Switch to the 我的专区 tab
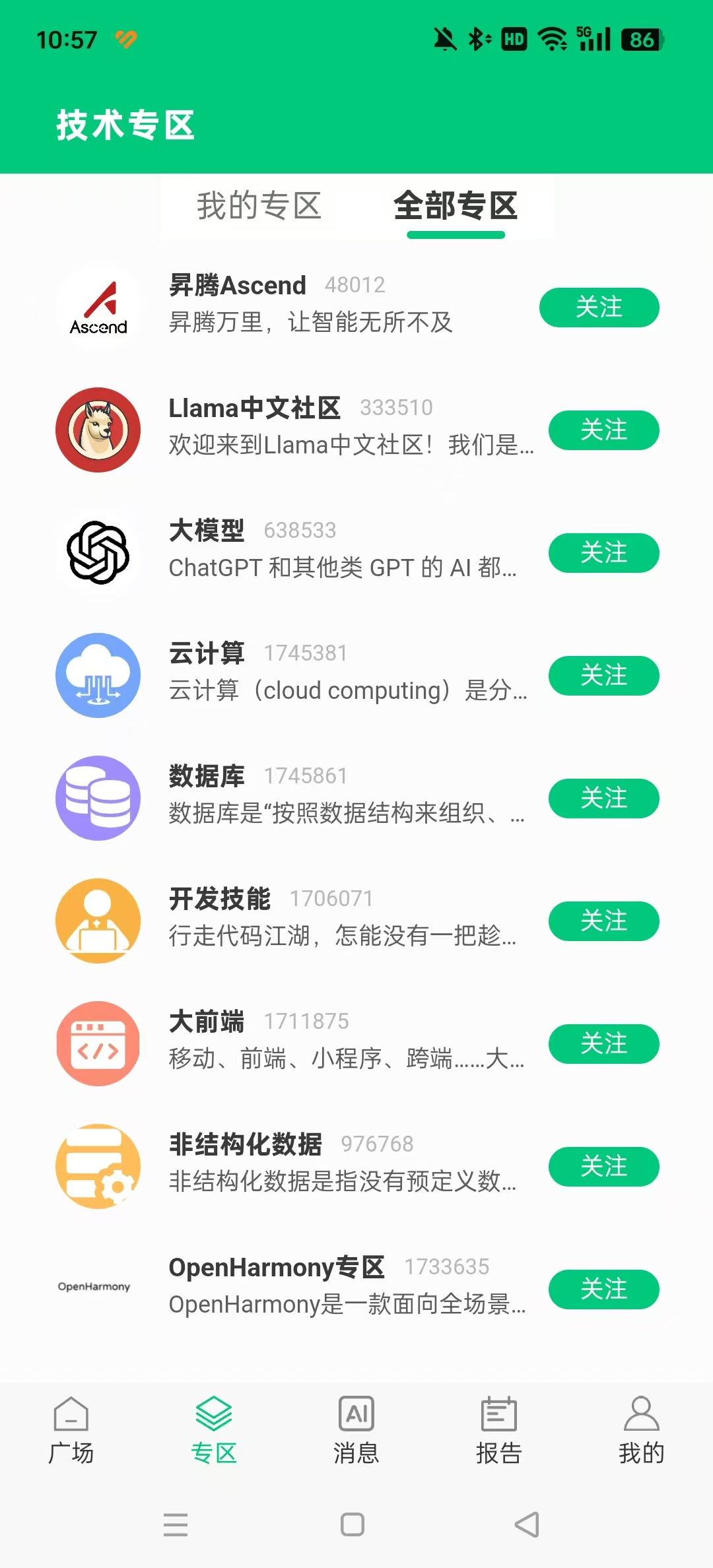The image size is (713, 1568). click(259, 206)
